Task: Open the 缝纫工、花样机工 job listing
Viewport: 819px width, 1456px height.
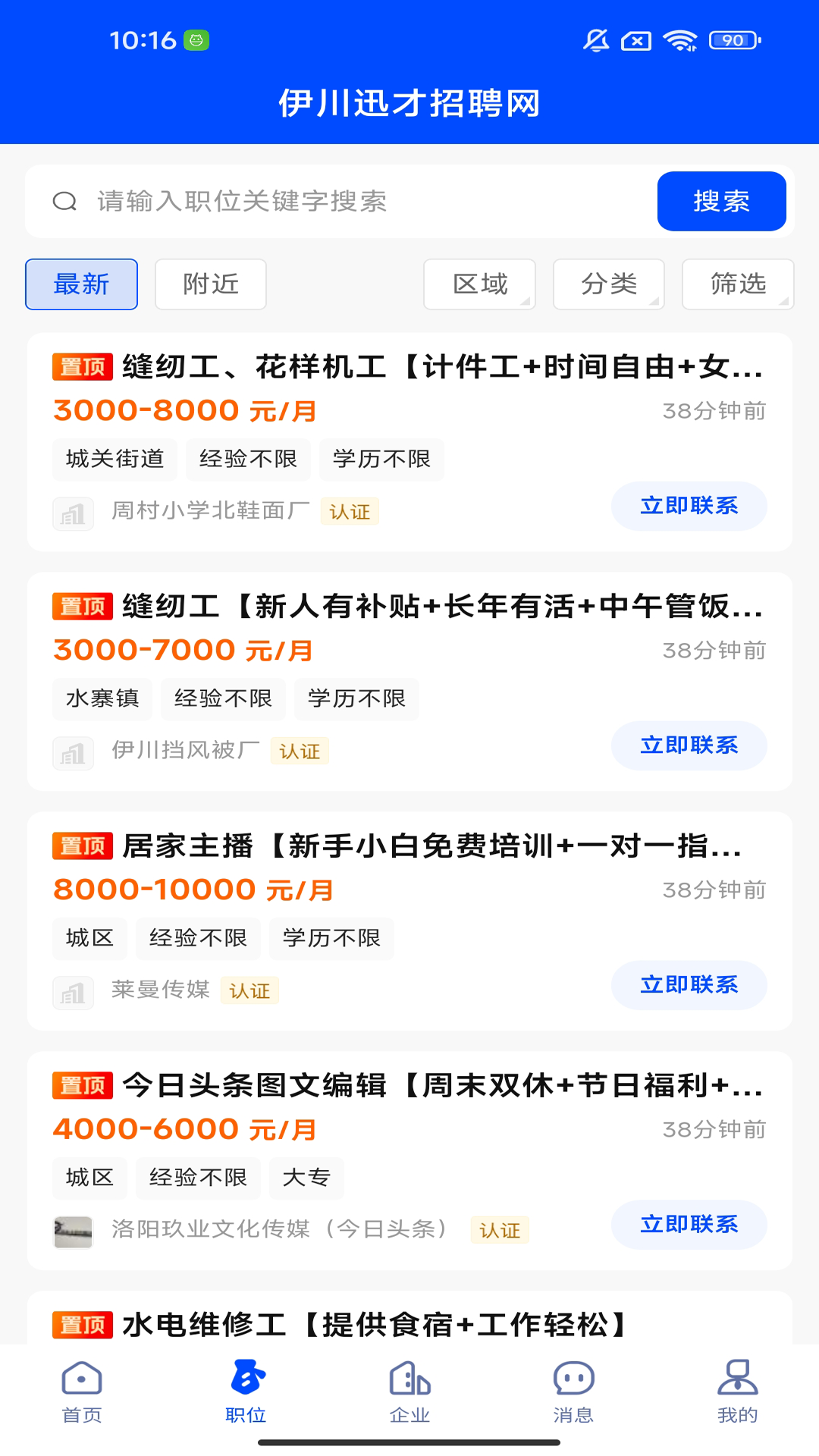Action: coord(409,368)
